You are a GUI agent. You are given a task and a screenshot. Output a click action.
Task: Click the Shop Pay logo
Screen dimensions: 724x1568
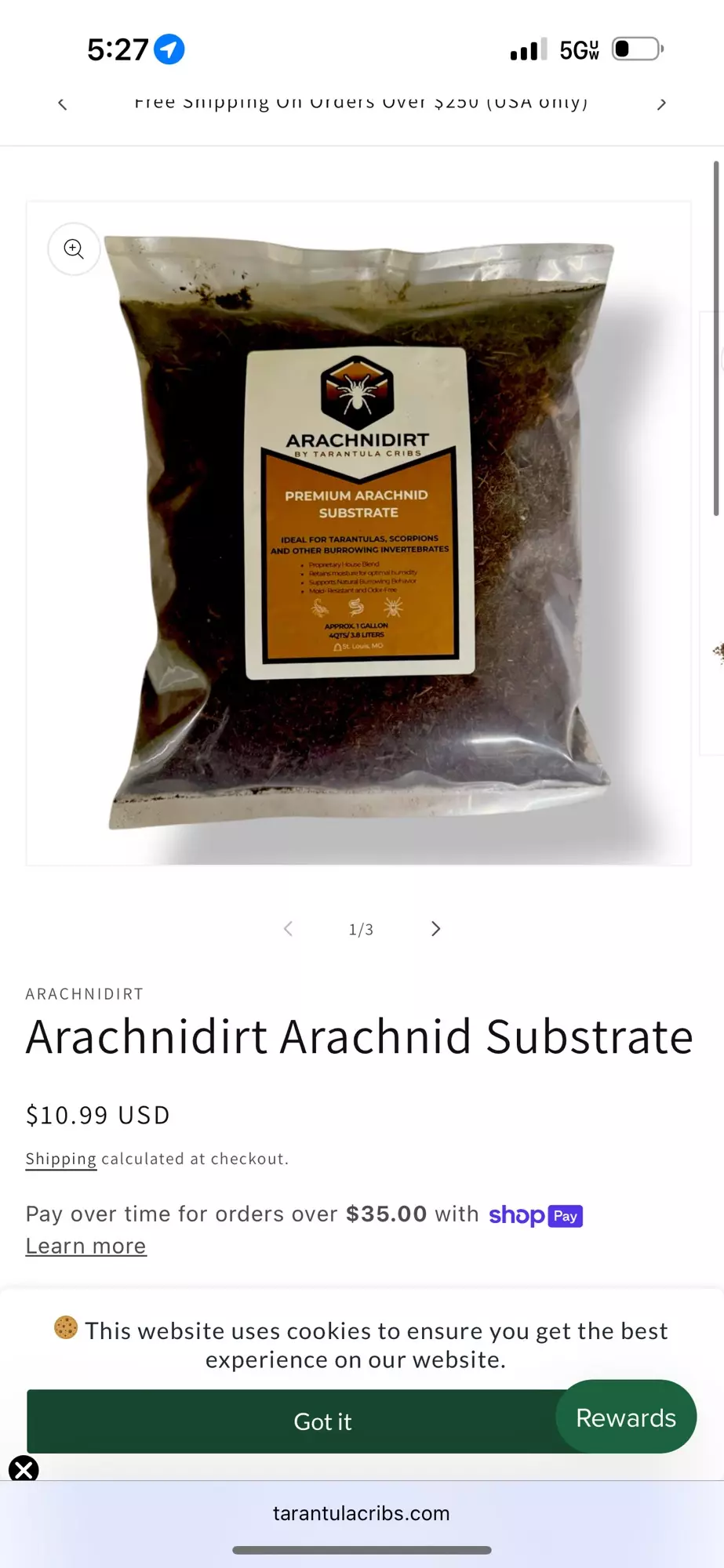click(x=536, y=1215)
